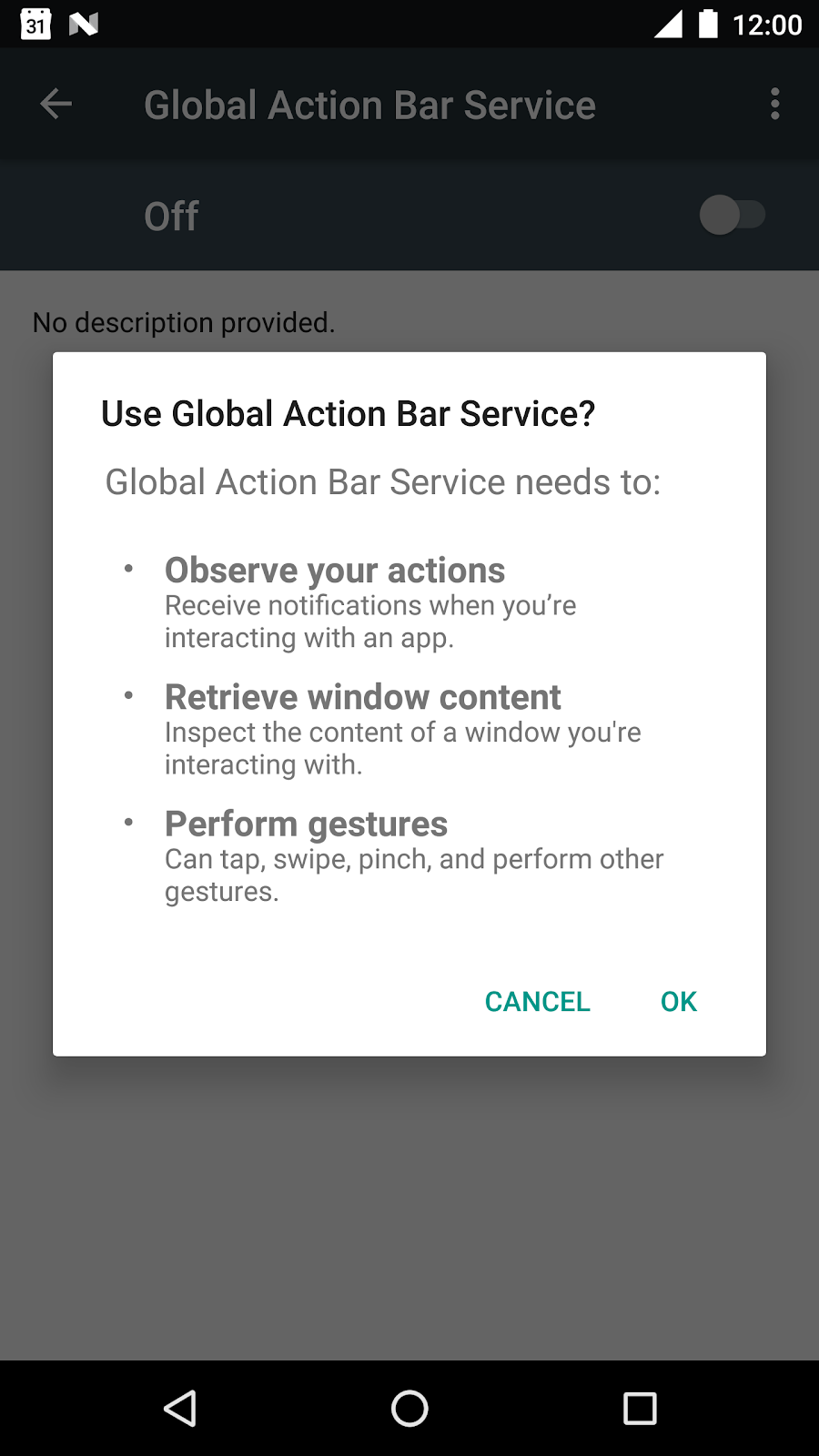This screenshot has width=819, height=1456.
Task: Tap the 12:00 clock in the status bar
Action: coord(769,25)
